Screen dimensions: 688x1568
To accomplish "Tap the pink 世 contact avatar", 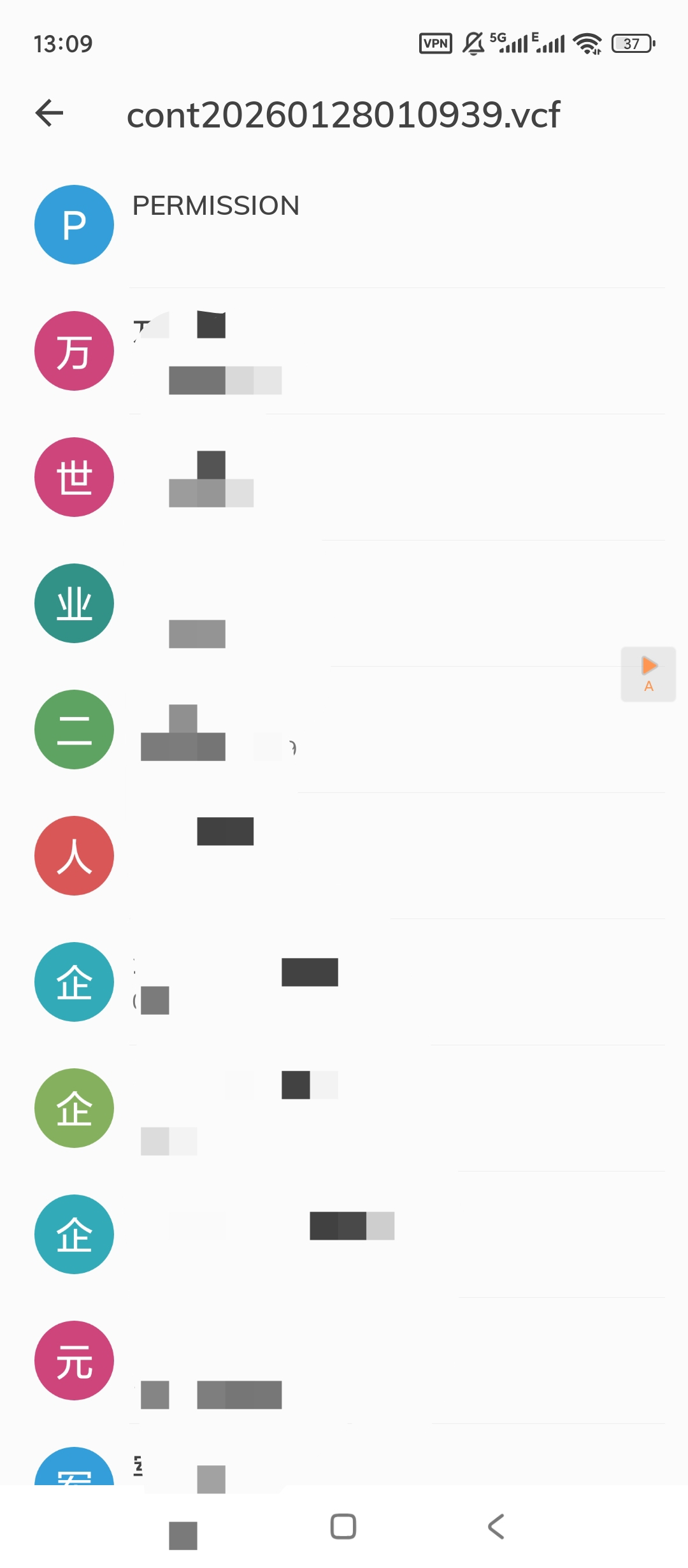I will pos(73,477).
